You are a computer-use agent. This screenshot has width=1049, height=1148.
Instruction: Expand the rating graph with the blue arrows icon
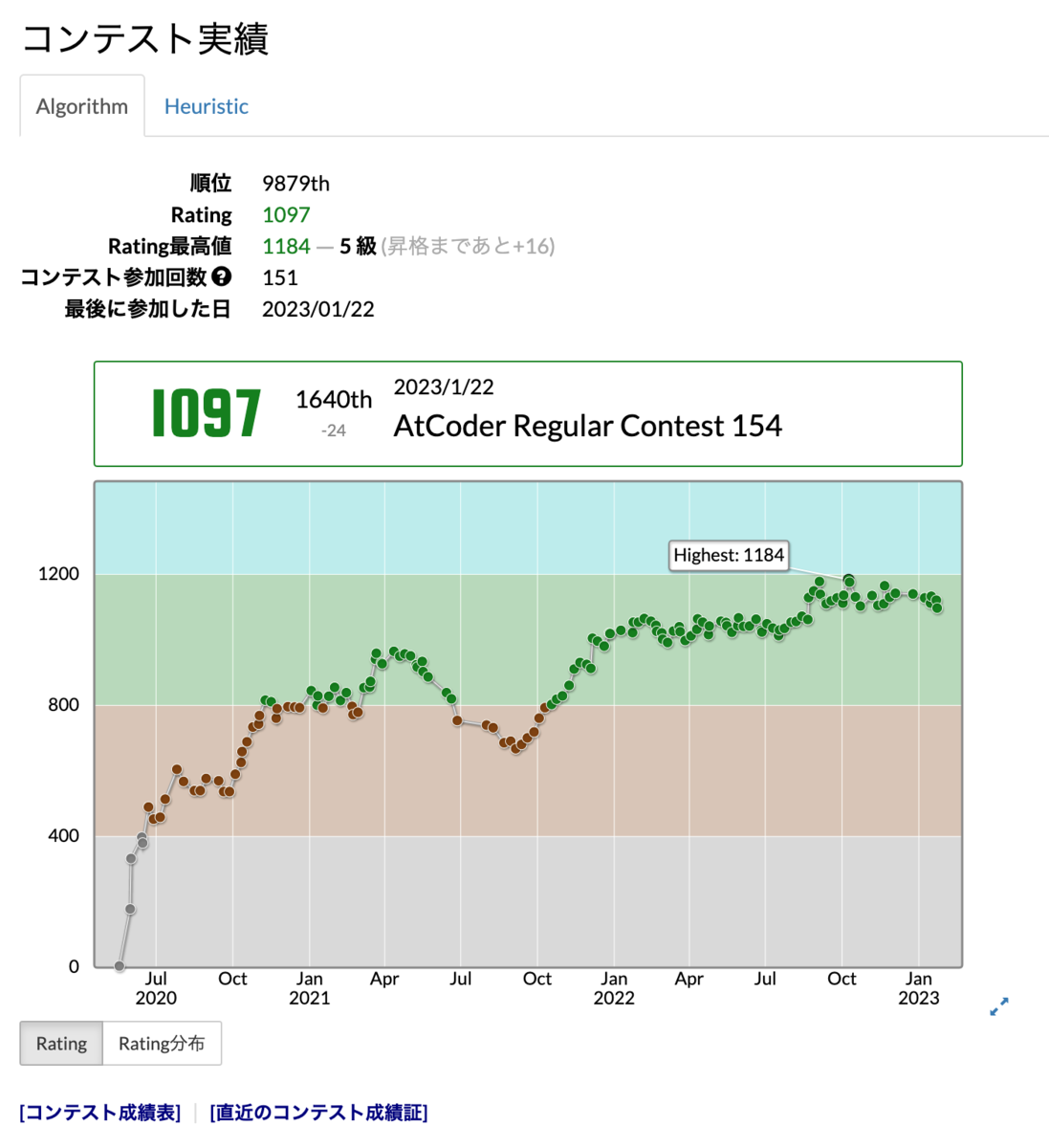pos(998,1005)
